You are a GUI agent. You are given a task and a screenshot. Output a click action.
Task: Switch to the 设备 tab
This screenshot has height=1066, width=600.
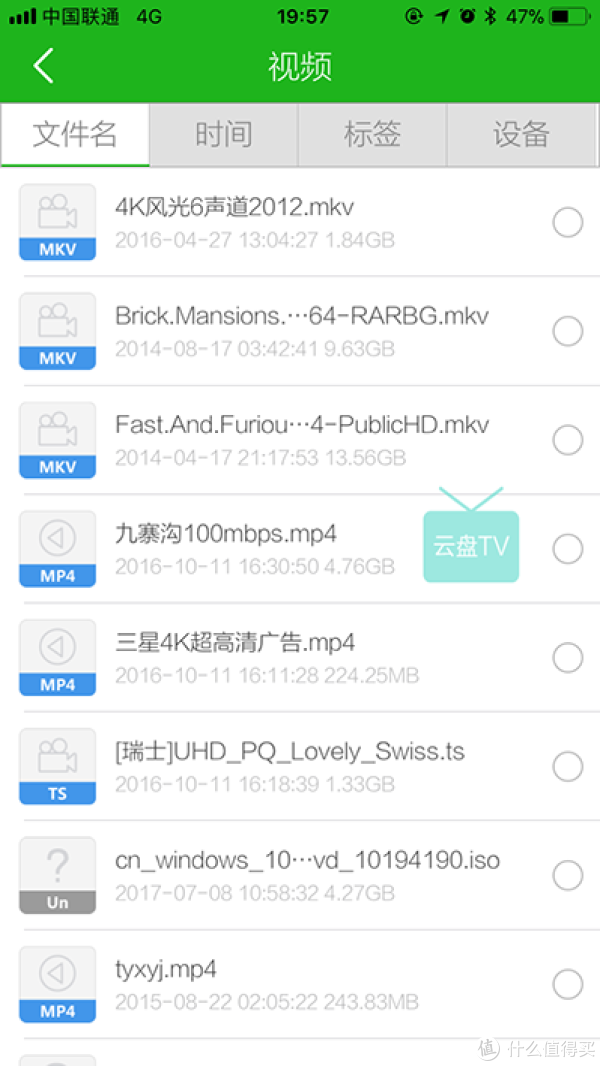pos(521,134)
